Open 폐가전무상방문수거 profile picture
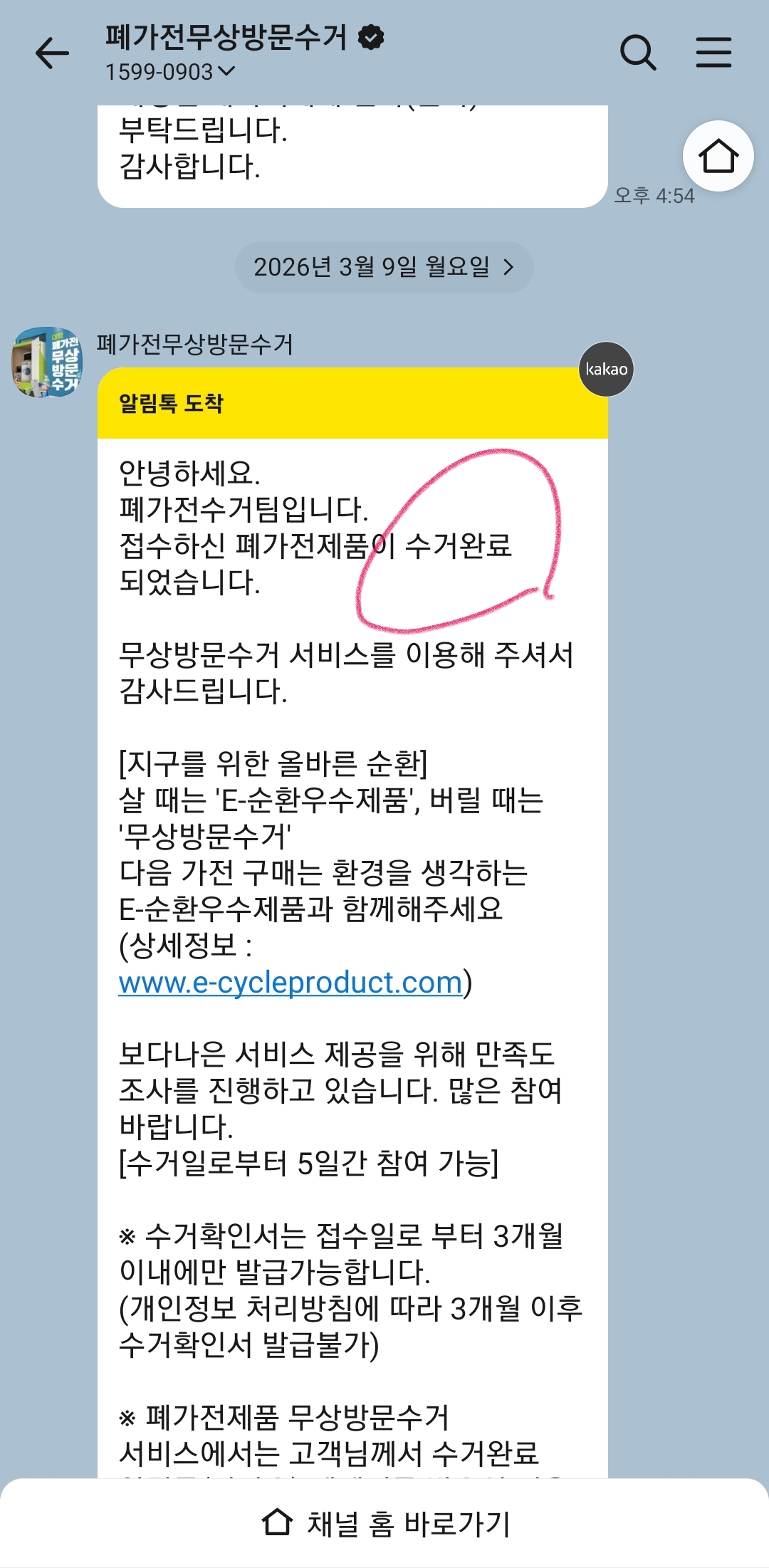769x1568 pixels. [x=48, y=362]
